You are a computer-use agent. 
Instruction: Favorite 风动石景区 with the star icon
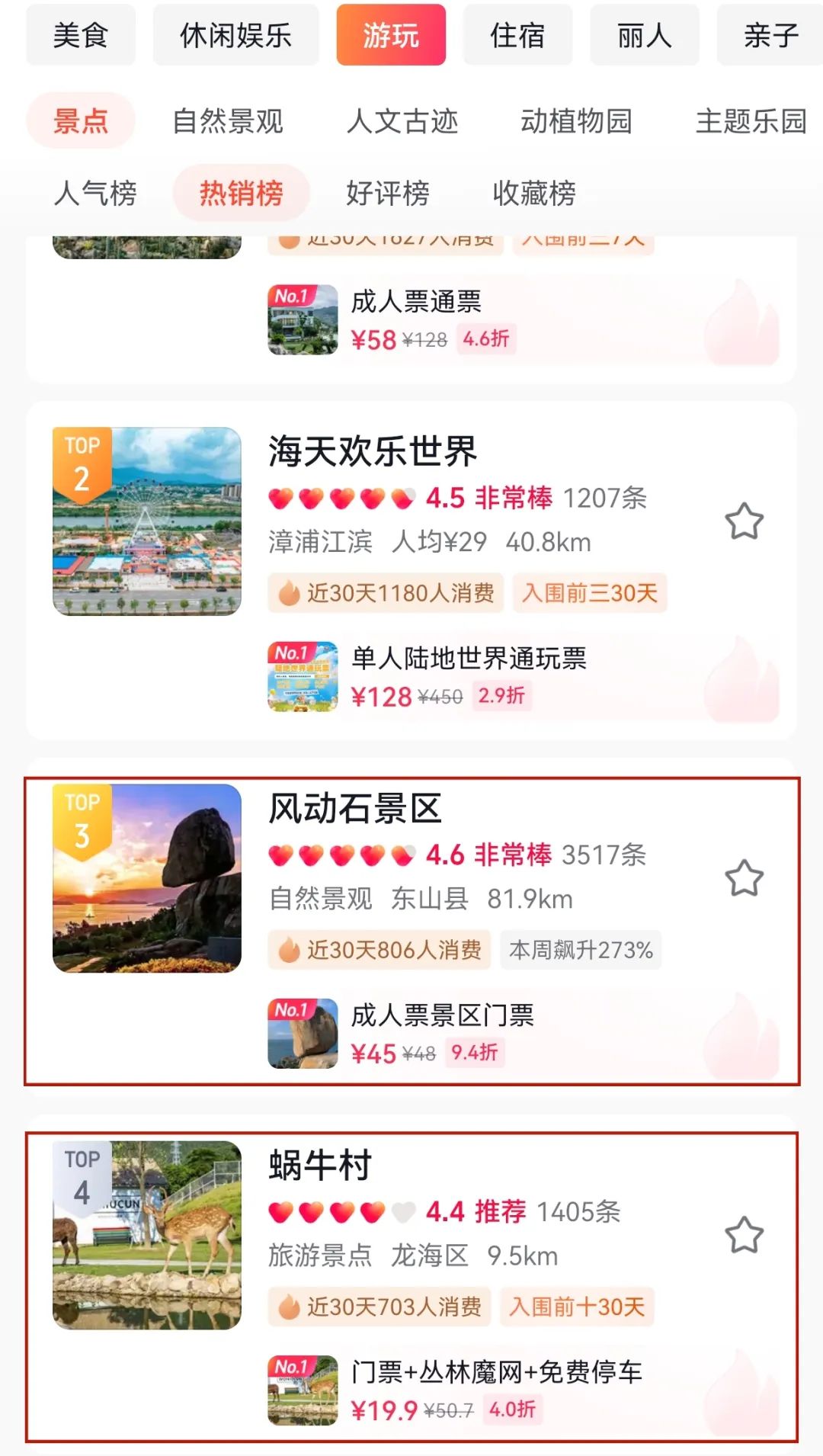pyautogui.click(x=744, y=878)
